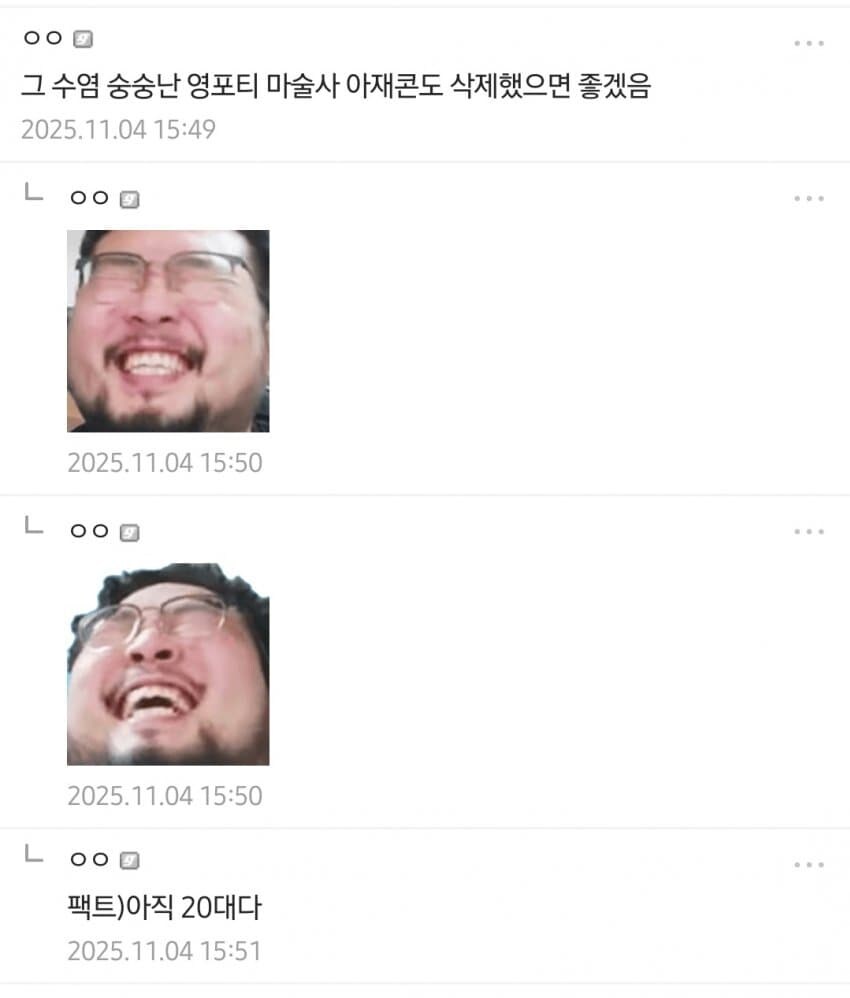This screenshot has height=998, width=850.
Task: Click the ㄴ reply indent marker of the first reply
Action: point(33,194)
